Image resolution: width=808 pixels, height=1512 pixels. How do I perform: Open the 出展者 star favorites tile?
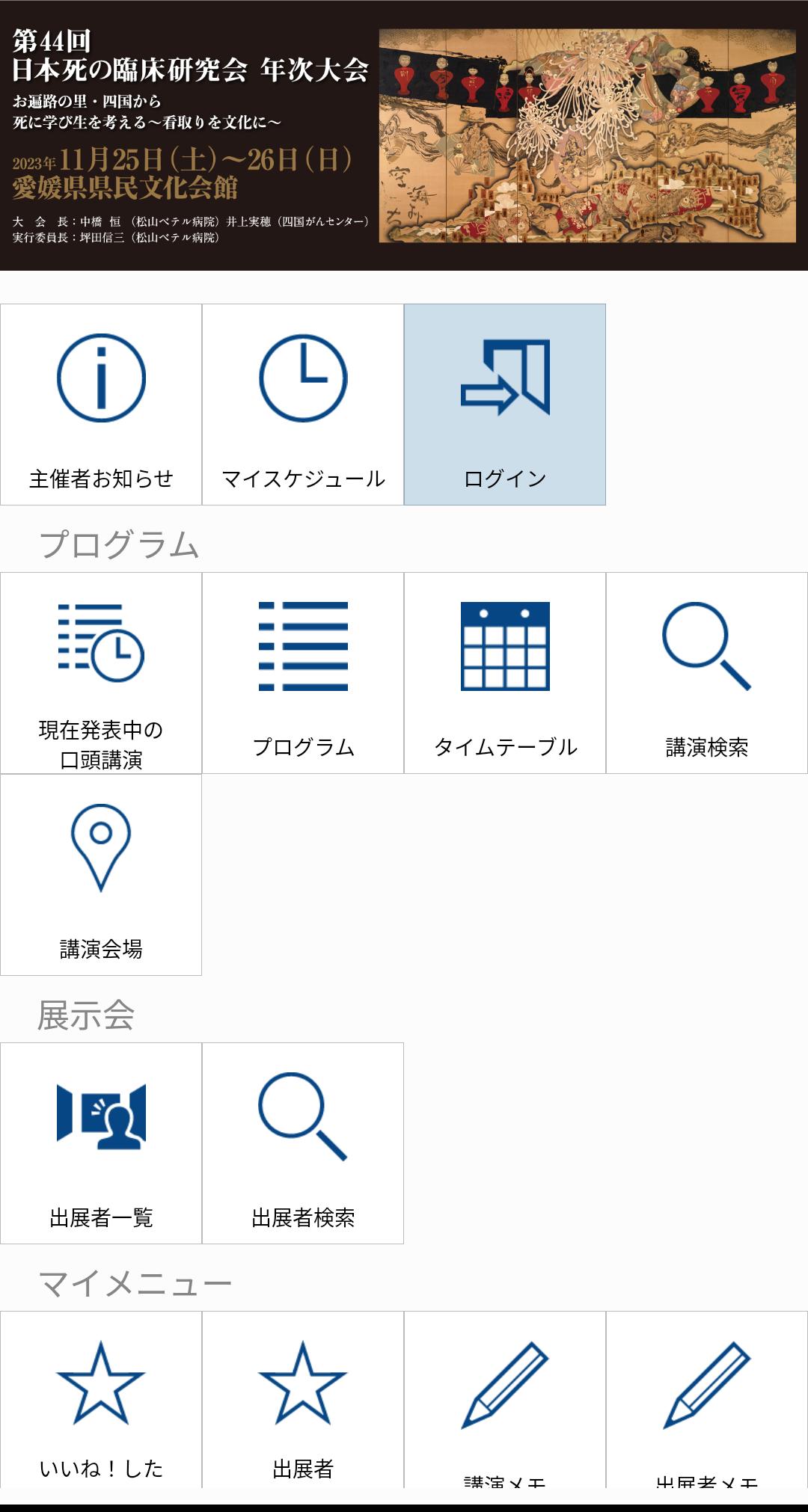[303, 1400]
